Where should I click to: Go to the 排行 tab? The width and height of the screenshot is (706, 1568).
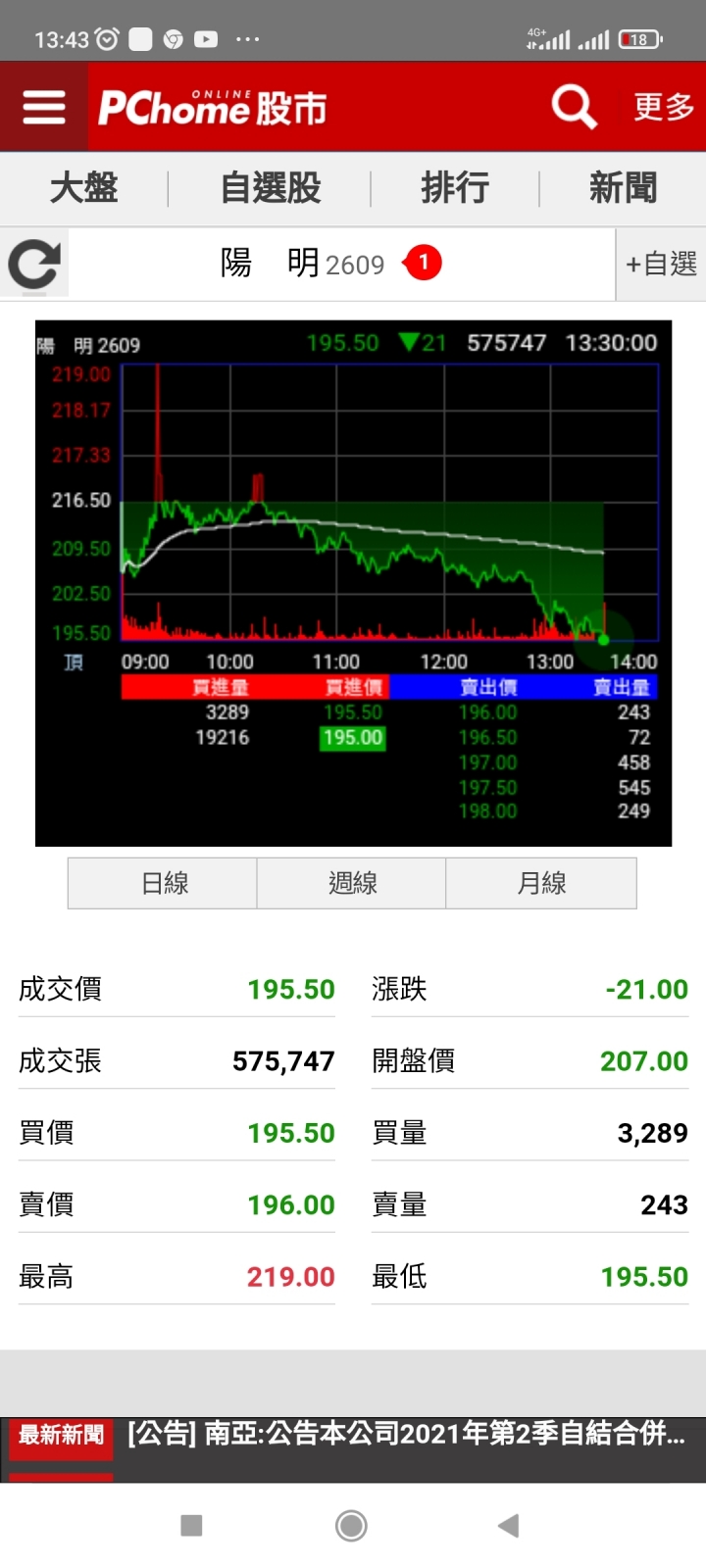click(x=455, y=187)
